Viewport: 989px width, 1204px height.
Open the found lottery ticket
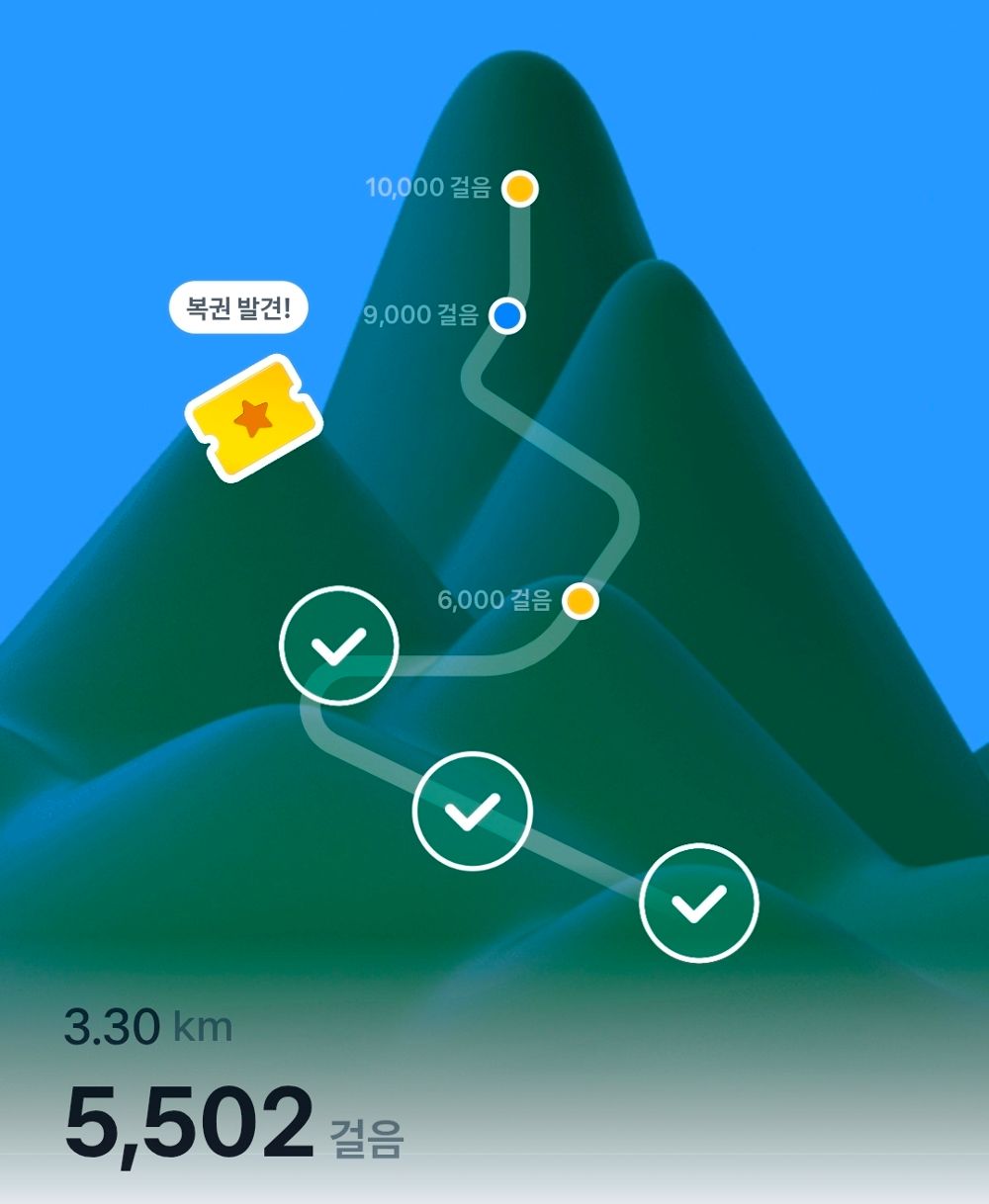pos(254,419)
